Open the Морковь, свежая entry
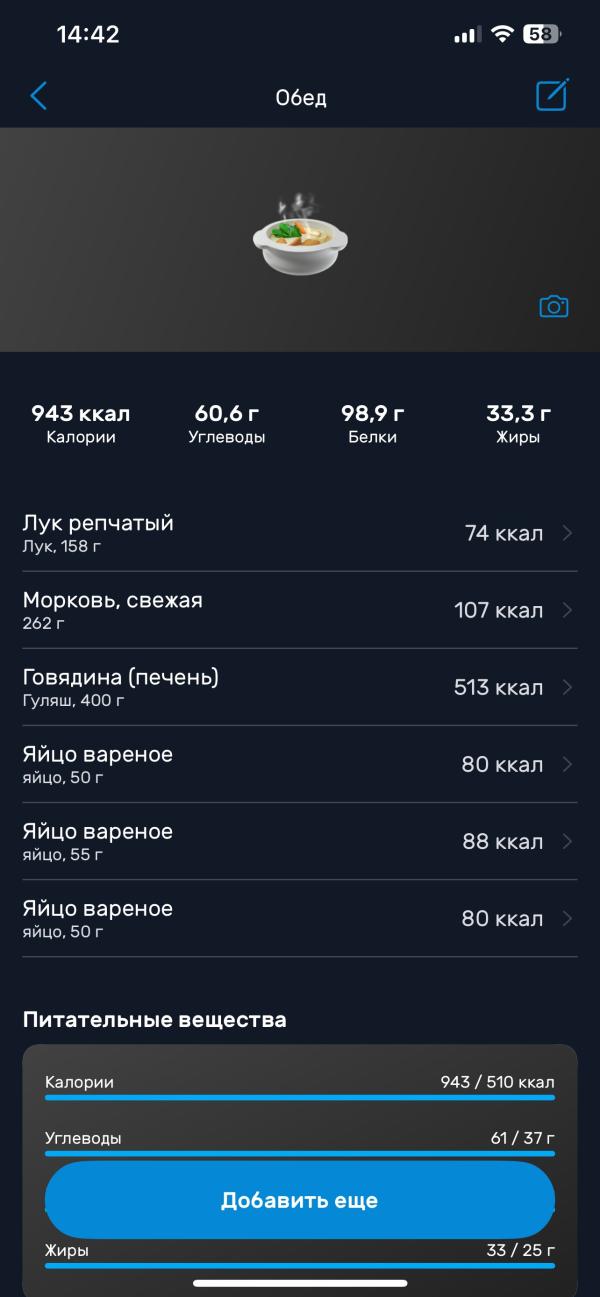 tap(299, 610)
